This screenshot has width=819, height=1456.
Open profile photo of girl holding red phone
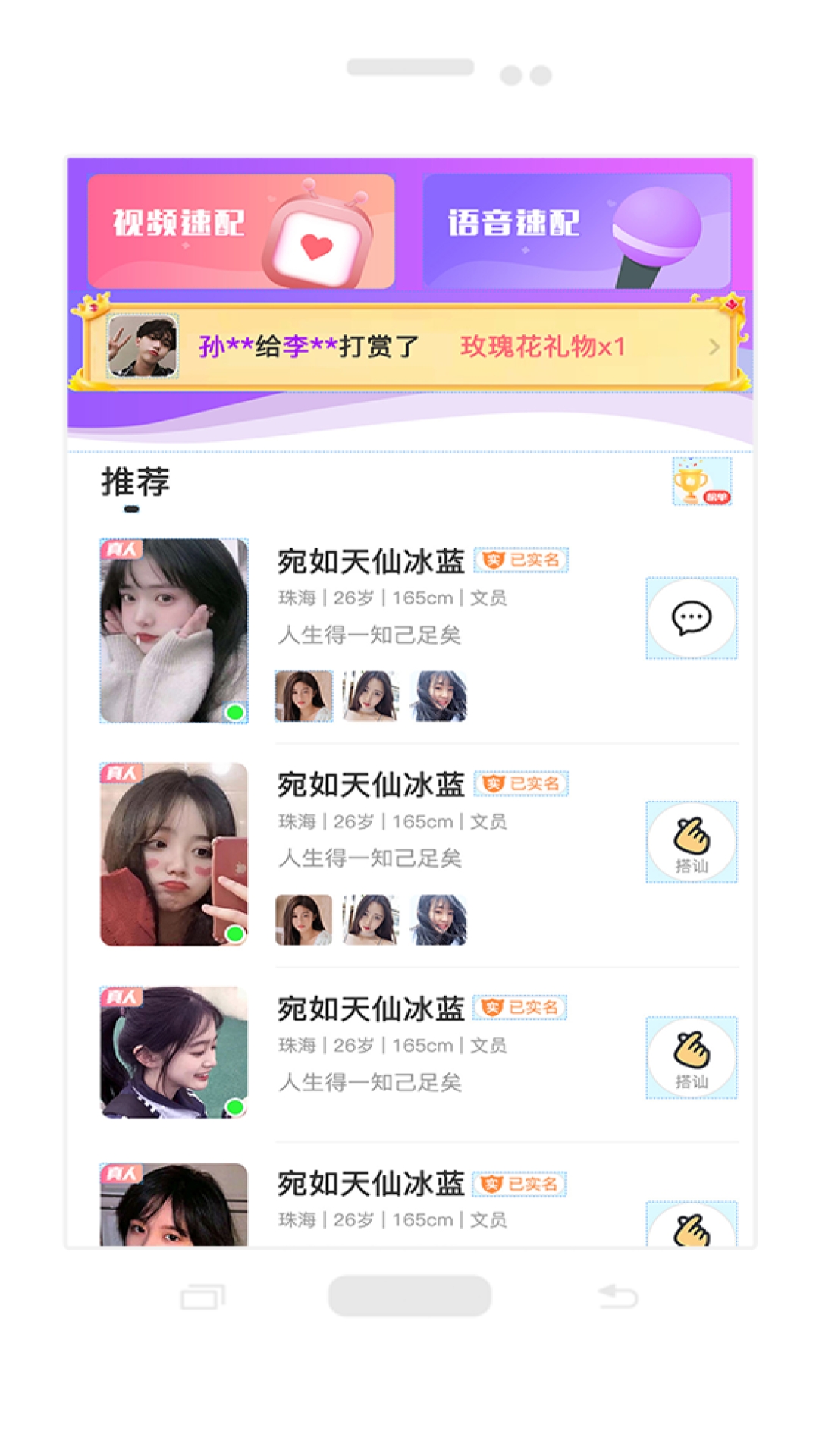[174, 854]
